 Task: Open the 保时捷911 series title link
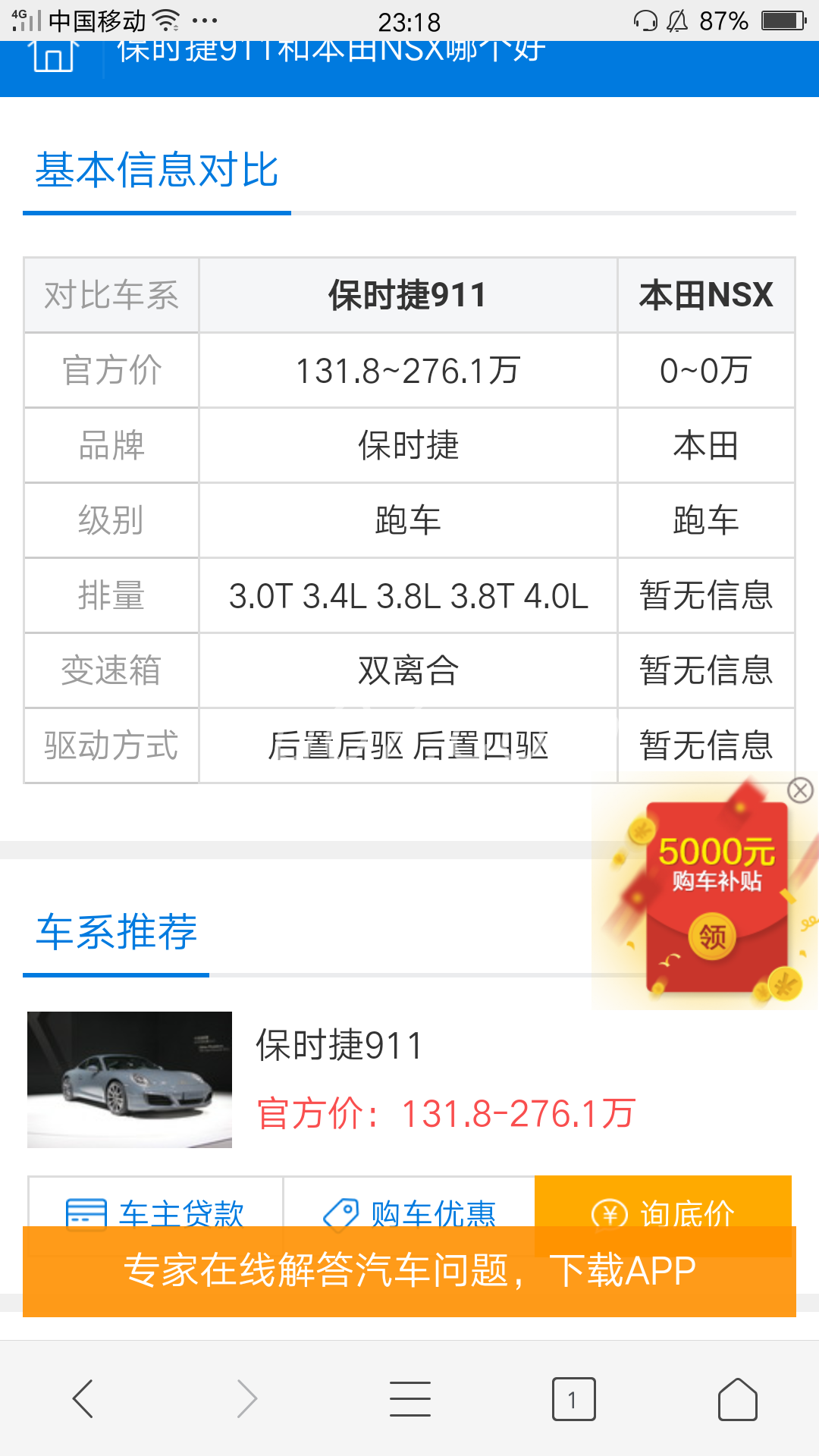point(339,1046)
